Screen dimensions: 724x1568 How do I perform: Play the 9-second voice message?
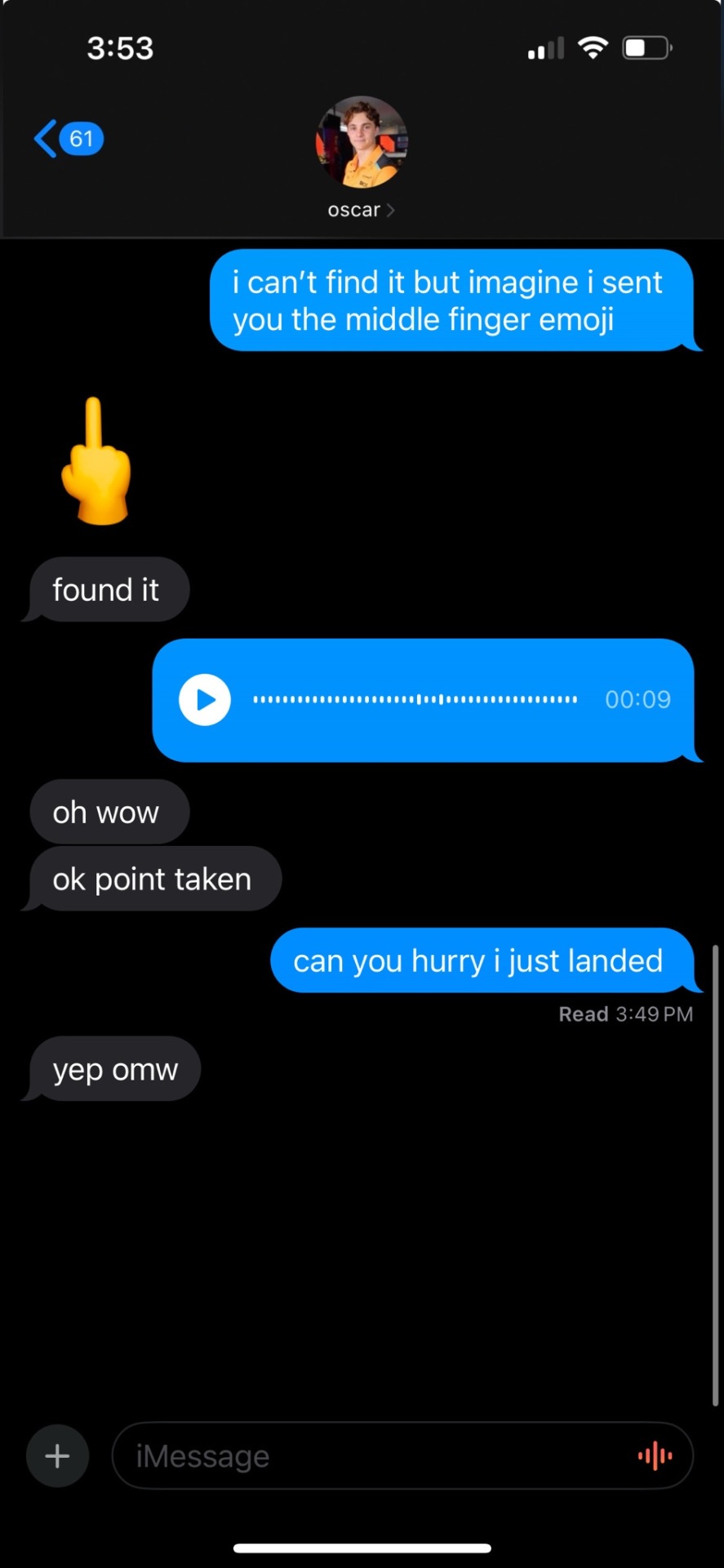(x=205, y=700)
